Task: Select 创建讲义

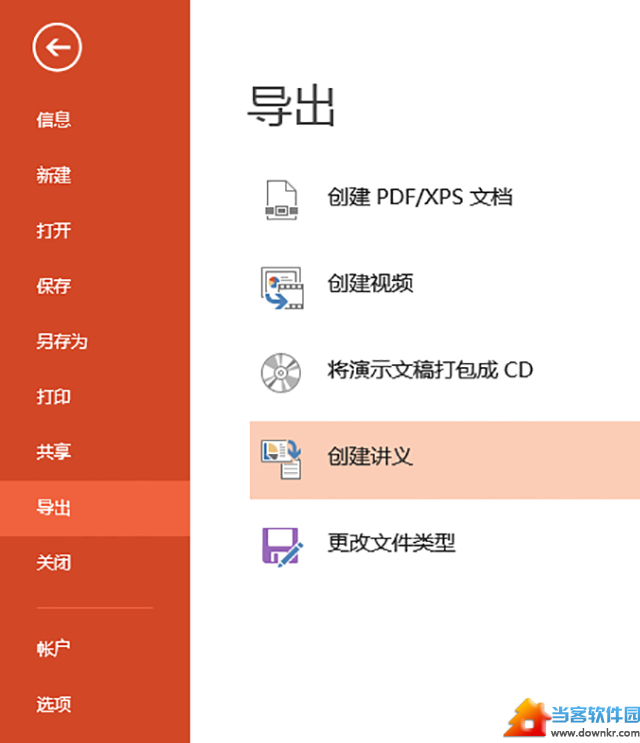Action: (370, 457)
